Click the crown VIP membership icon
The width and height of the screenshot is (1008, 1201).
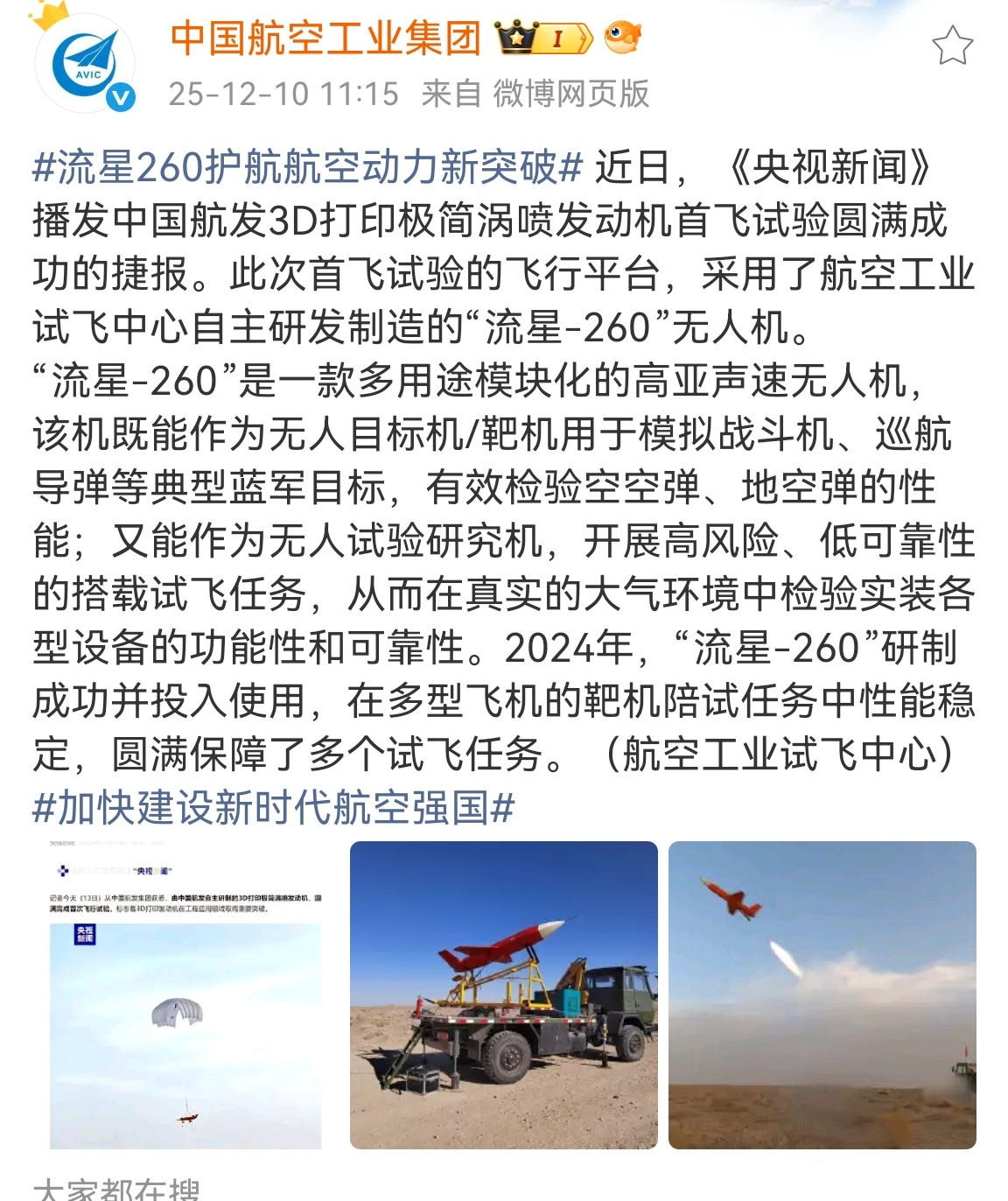click(517, 39)
